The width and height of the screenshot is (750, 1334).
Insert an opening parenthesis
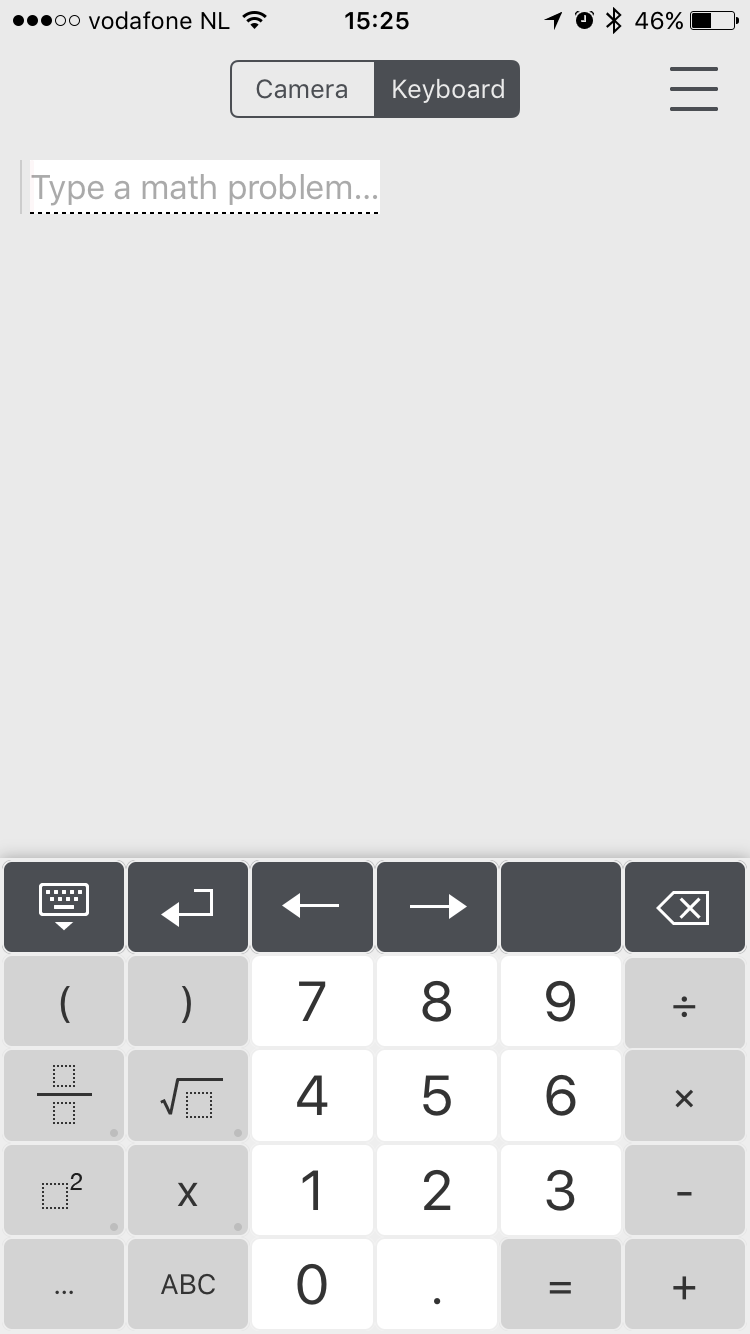click(x=64, y=1001)
